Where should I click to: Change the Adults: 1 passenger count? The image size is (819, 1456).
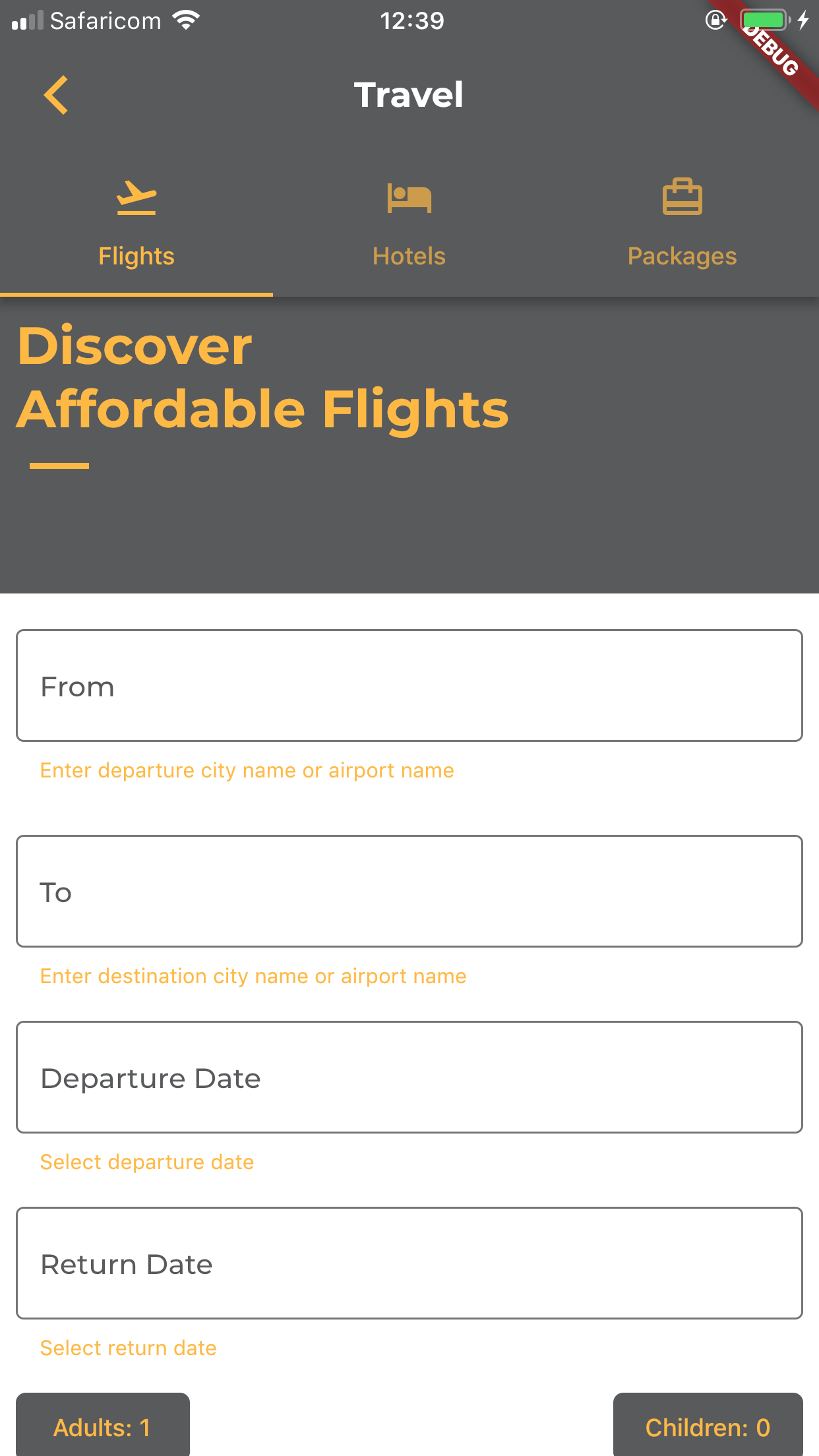coord(103,1426)
